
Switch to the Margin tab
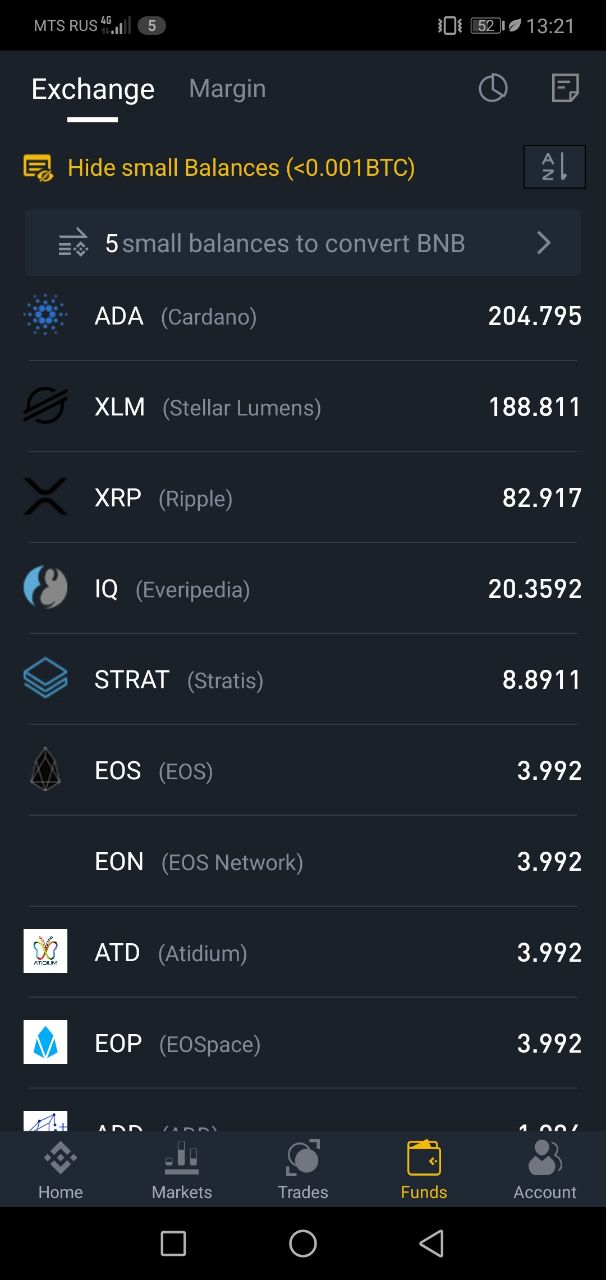227,89
